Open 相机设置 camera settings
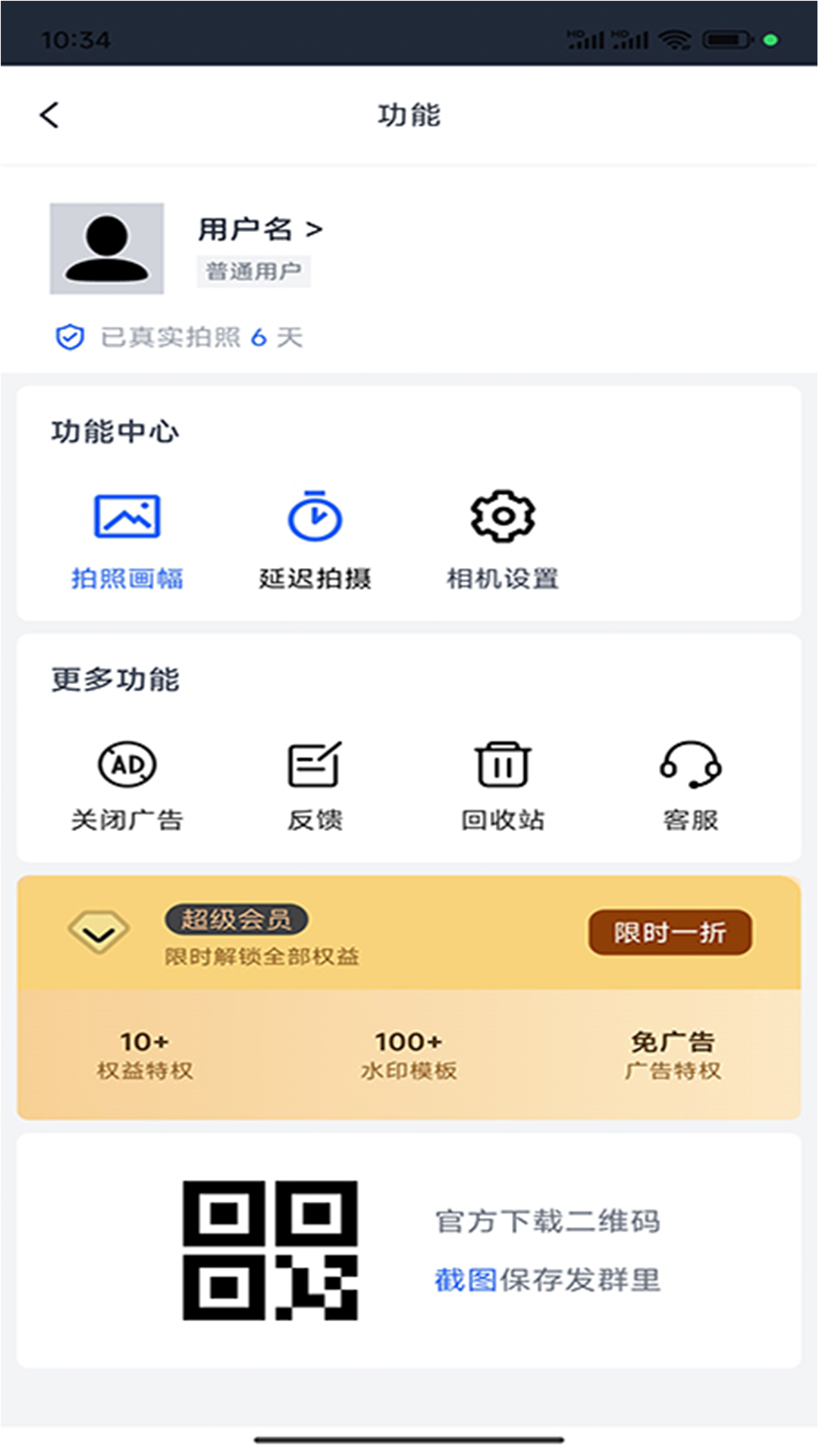The image size is (819, 1456). pyautogui.click(x=502, y=540)
